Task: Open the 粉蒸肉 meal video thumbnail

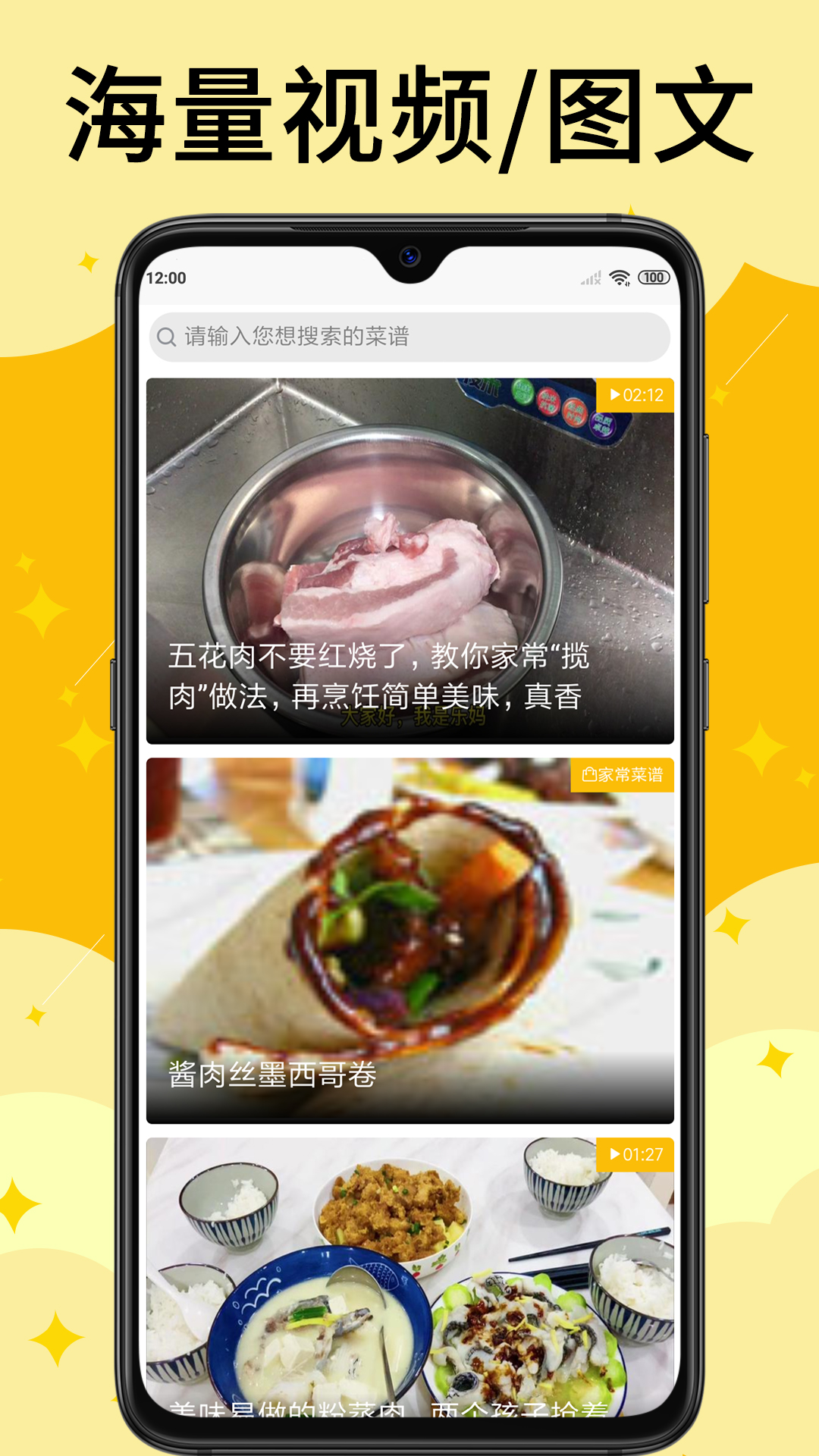Action: (x=409, y=1274)
